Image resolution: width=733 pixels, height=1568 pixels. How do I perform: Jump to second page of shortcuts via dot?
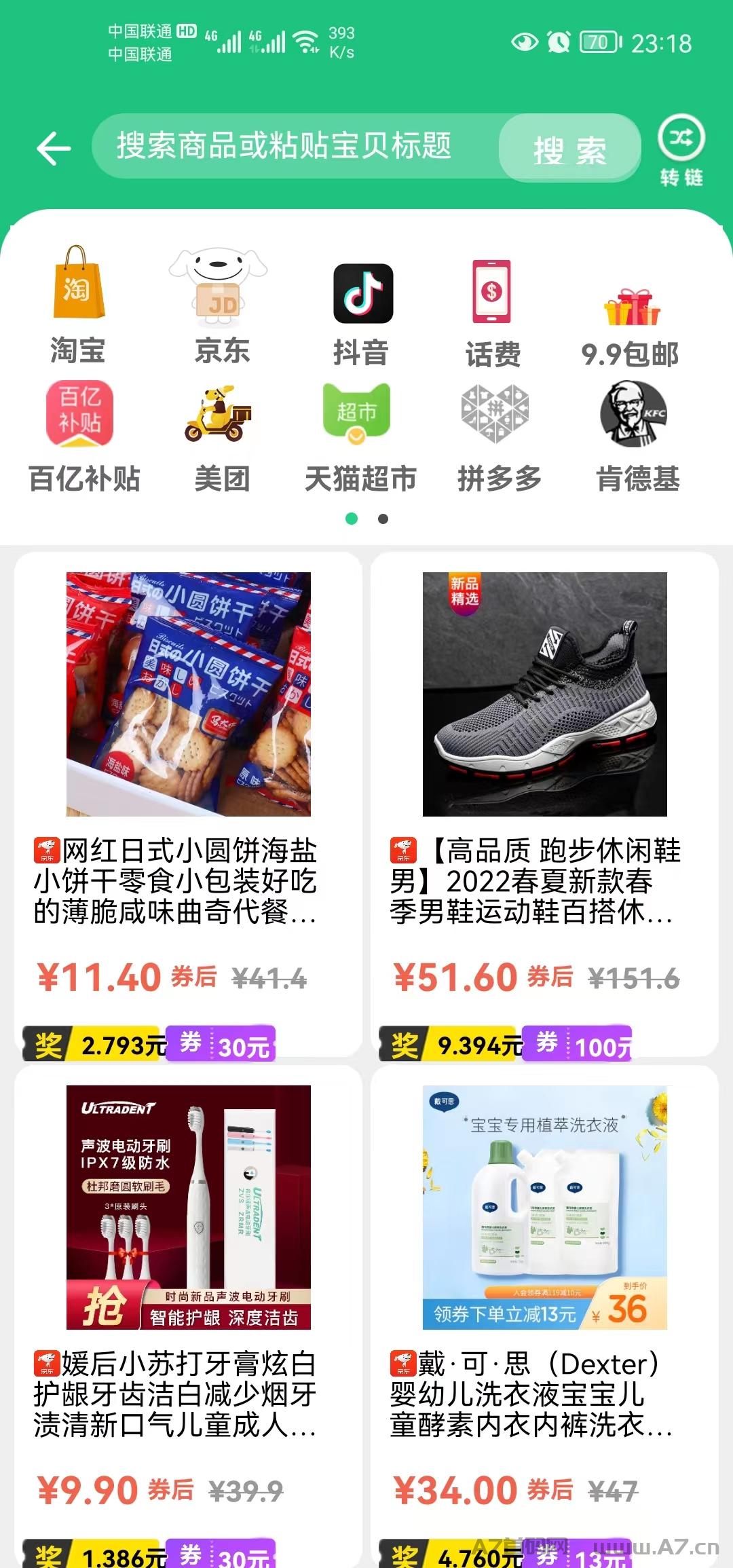[x=383, y=519]
